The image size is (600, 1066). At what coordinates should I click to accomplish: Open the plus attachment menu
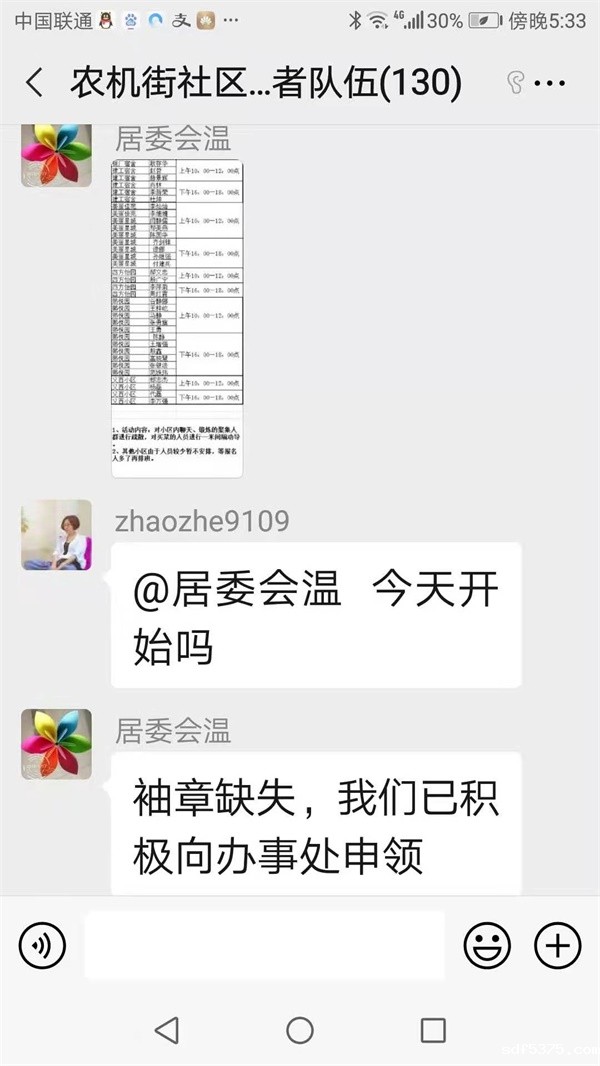pos(557,945)
